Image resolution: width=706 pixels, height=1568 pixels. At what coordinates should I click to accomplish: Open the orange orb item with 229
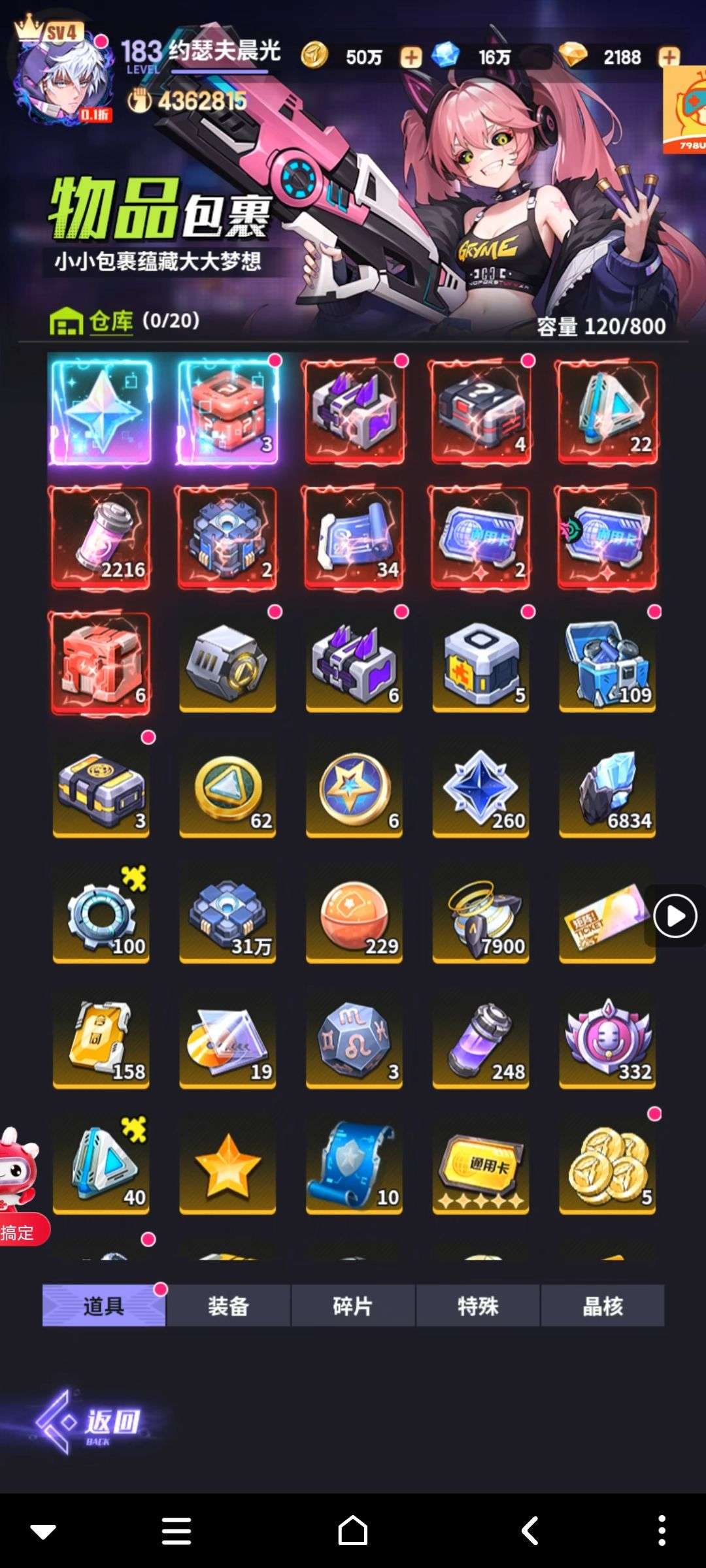354,913
